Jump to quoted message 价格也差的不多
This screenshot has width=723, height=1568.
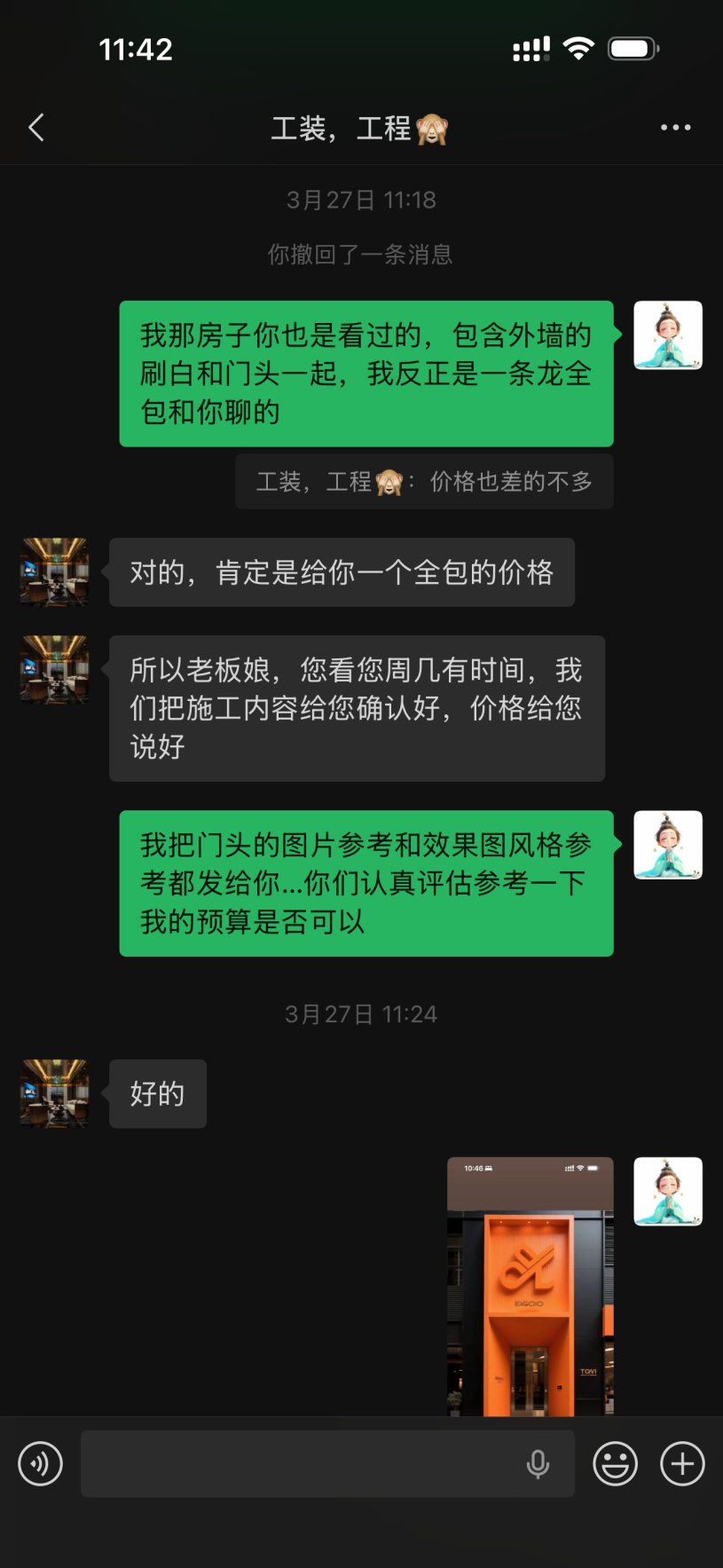tap(424, 482)
